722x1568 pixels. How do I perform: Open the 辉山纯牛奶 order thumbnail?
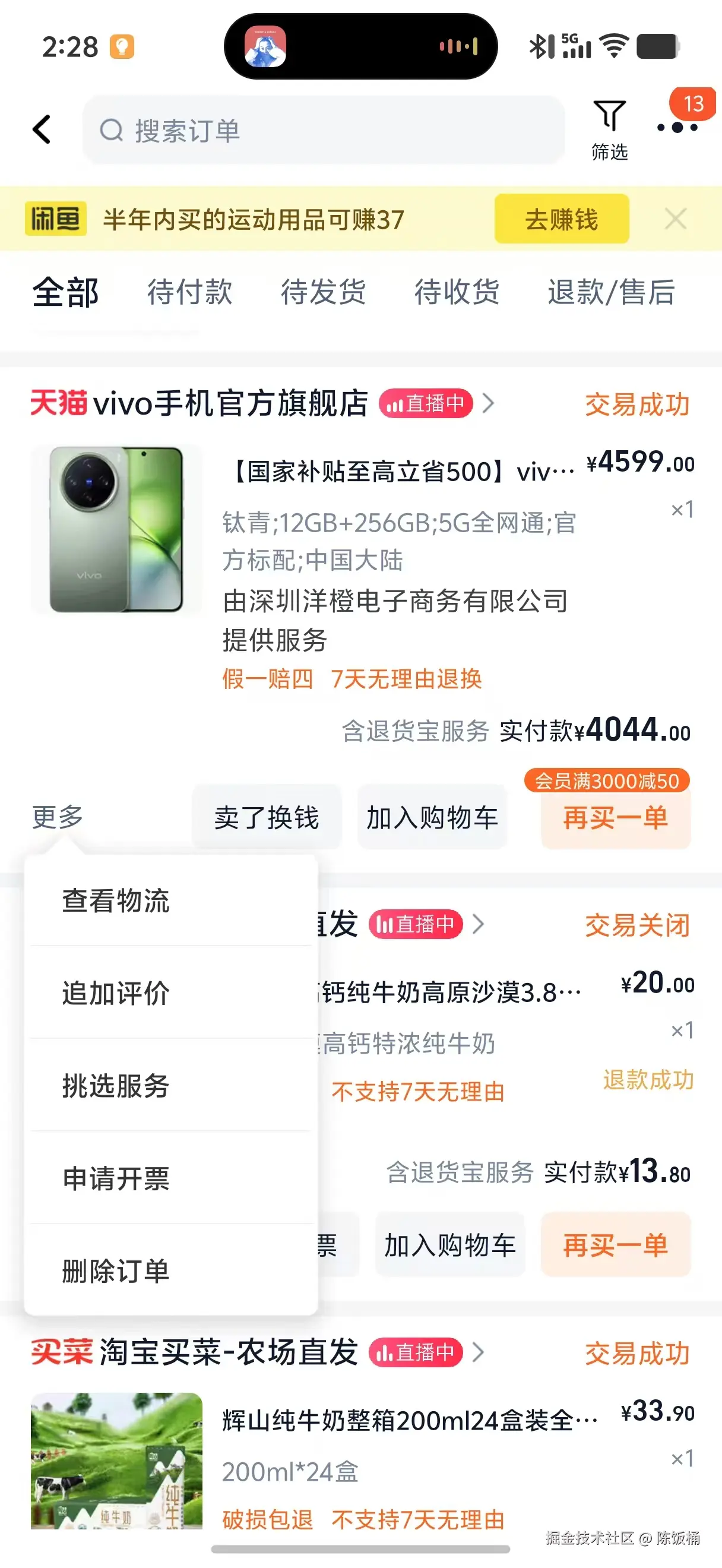(x=116, y=1460)
